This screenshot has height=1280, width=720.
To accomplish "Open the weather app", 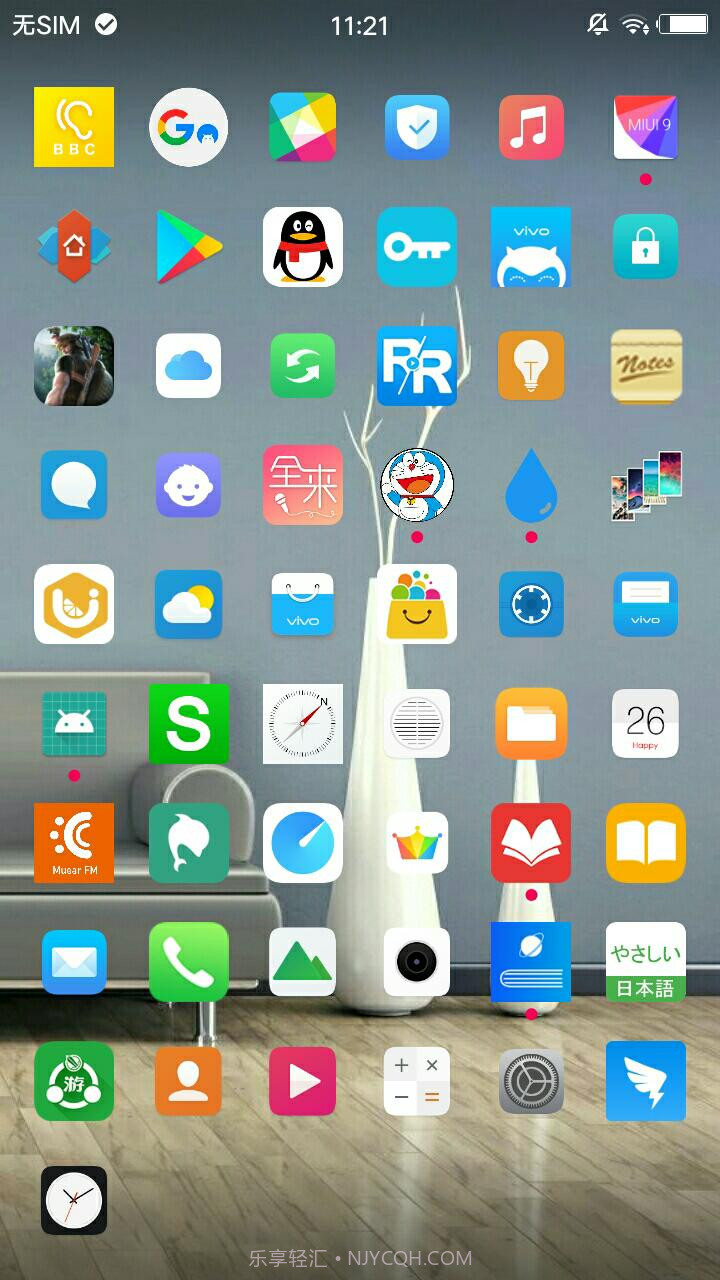I will 189,604.
